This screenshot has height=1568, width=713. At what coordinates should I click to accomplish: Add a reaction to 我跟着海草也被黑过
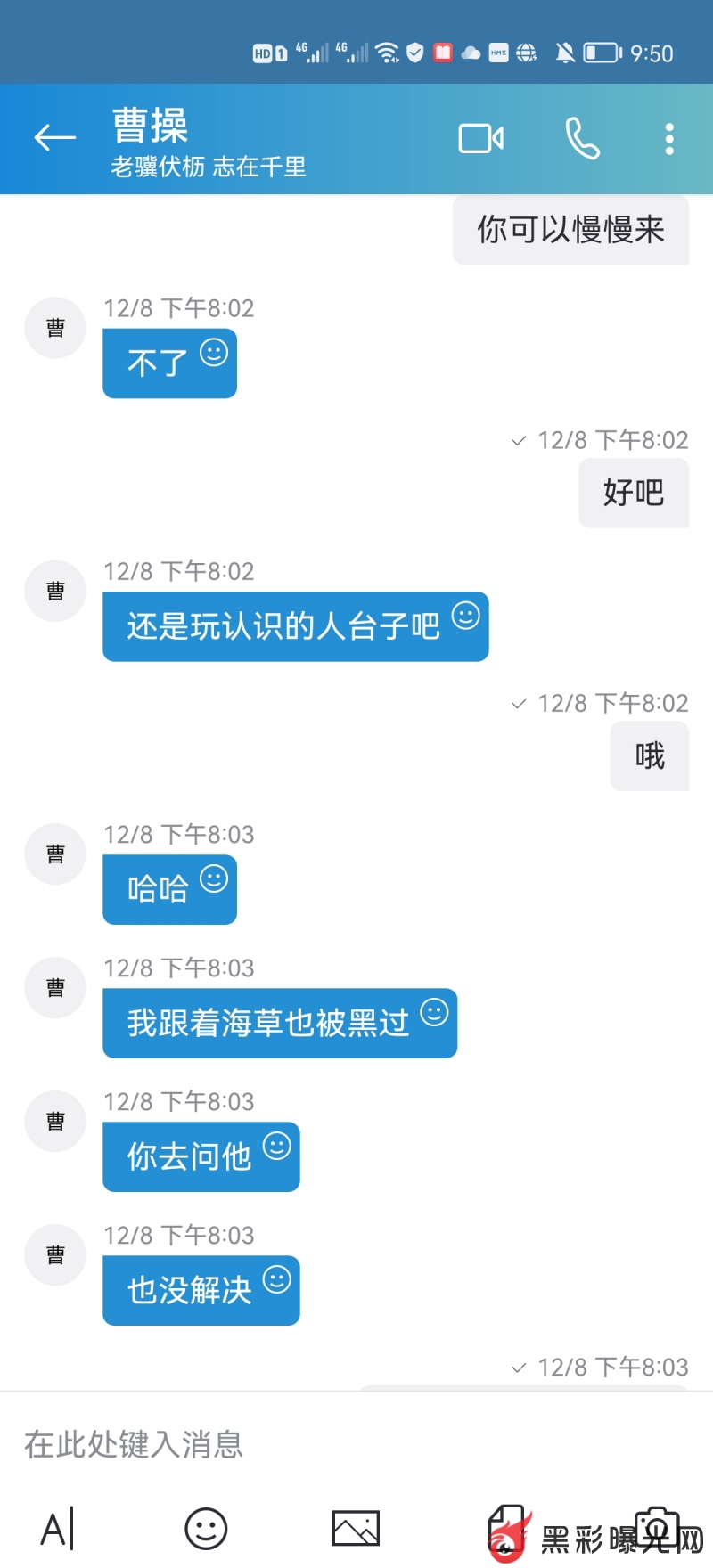pos(434,1012)
